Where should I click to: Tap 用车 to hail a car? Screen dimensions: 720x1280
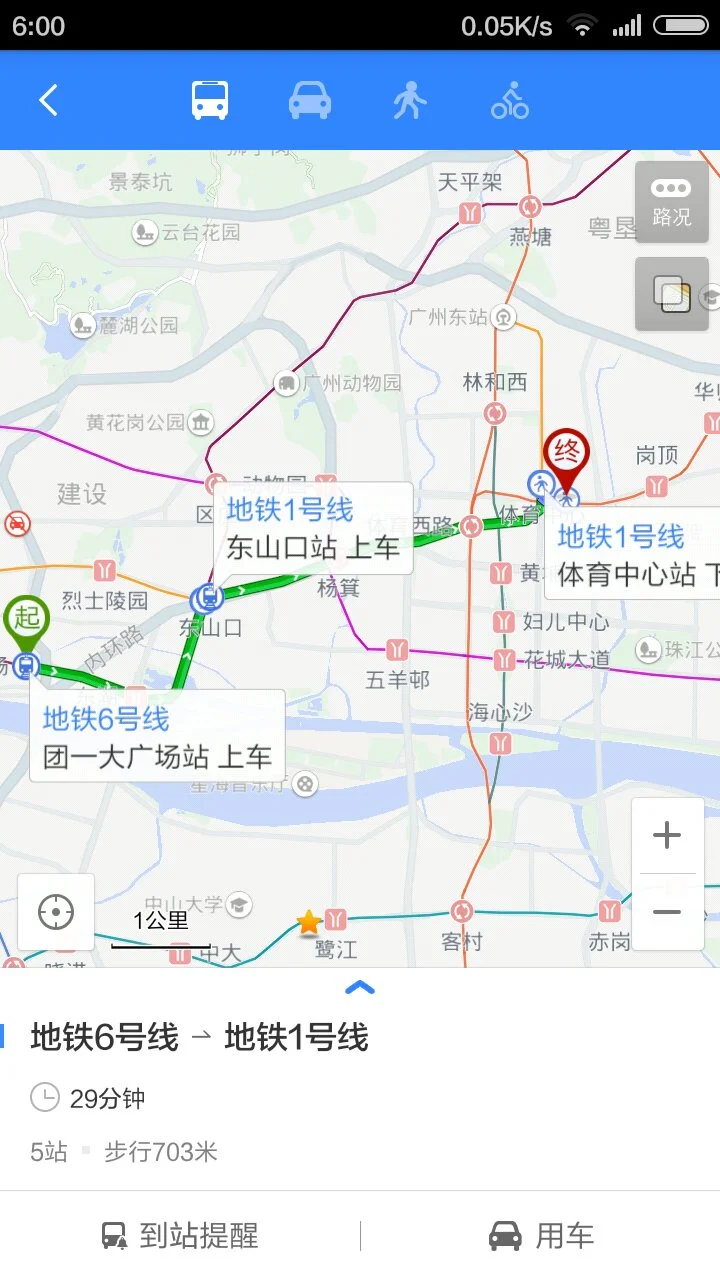tap(541, 1236)
